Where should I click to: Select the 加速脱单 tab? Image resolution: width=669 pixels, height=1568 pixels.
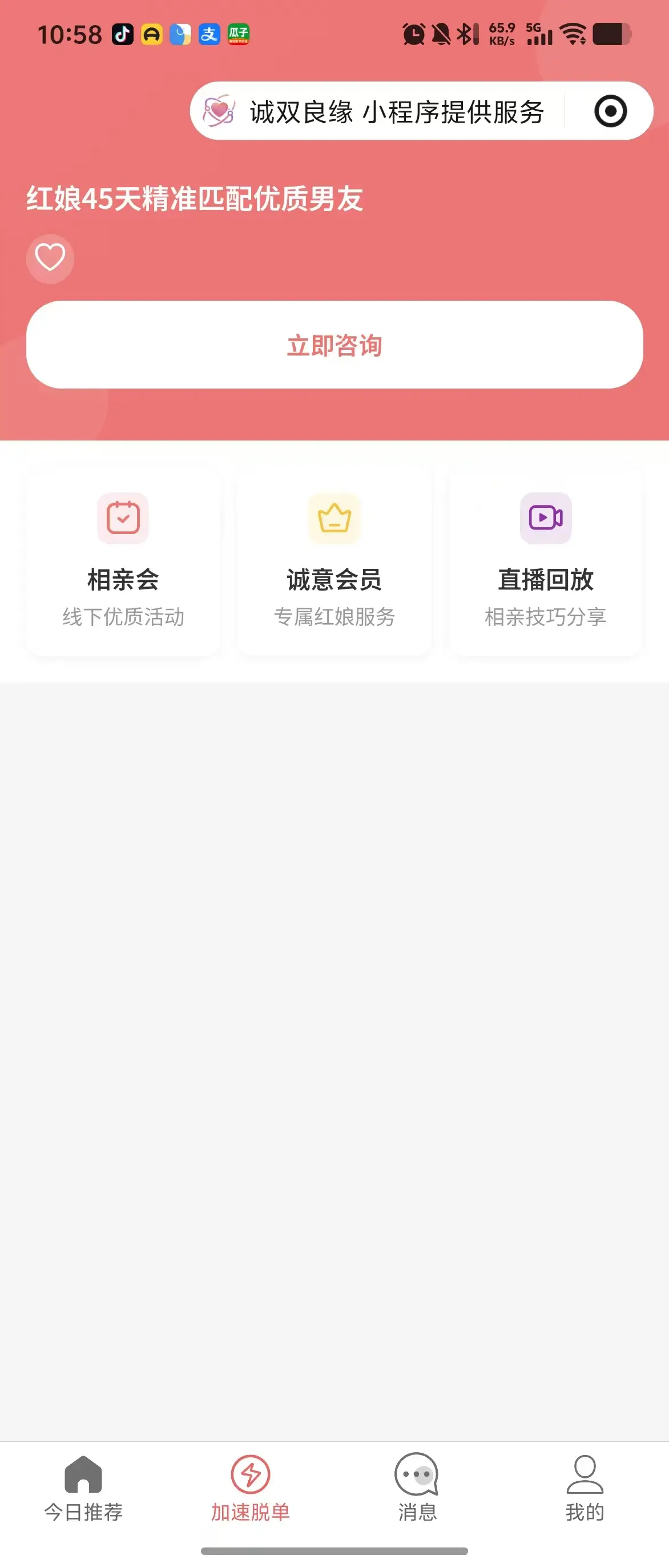point(250,1488)
